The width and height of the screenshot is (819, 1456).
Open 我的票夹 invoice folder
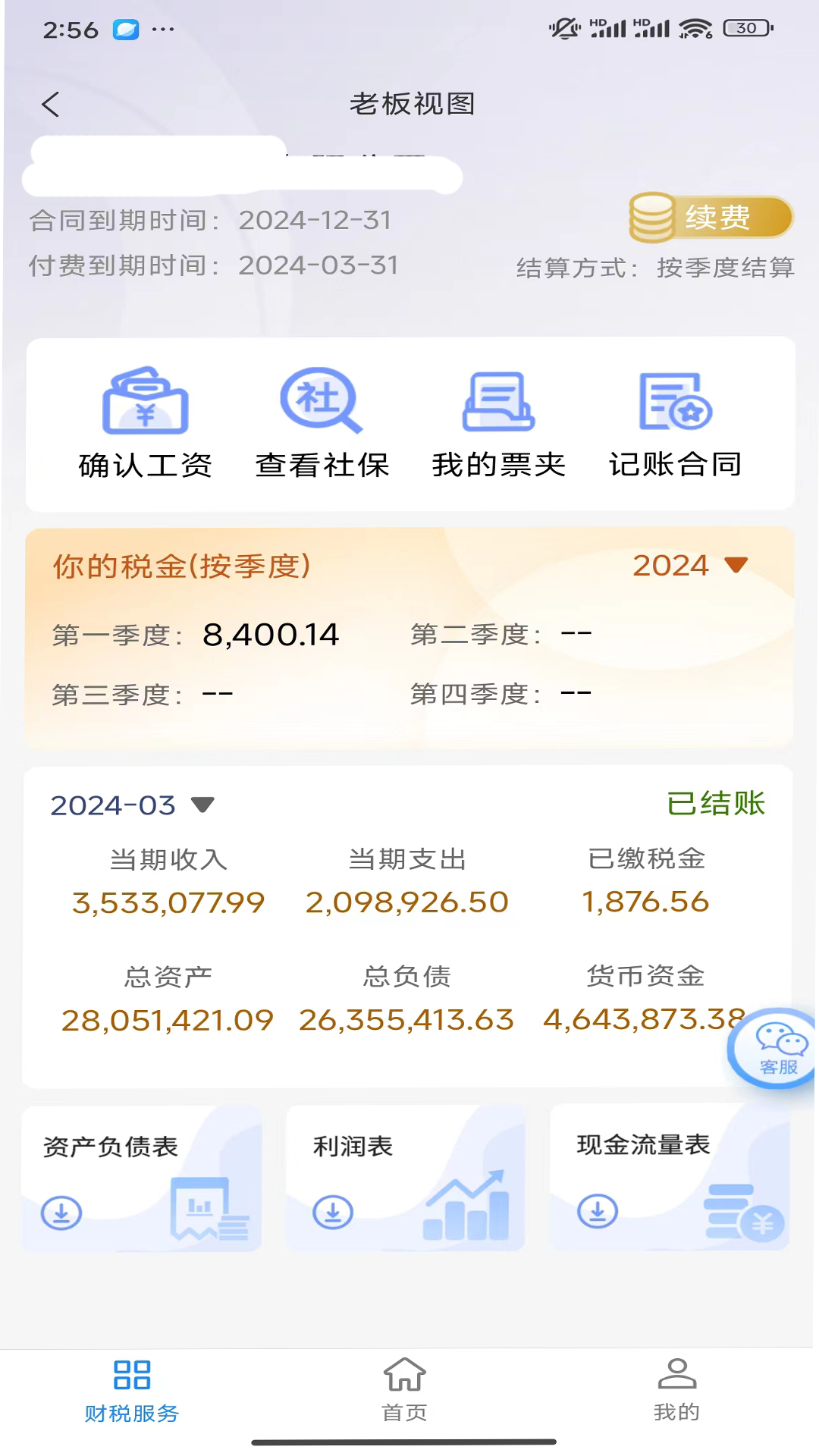[x=498, y=423]
